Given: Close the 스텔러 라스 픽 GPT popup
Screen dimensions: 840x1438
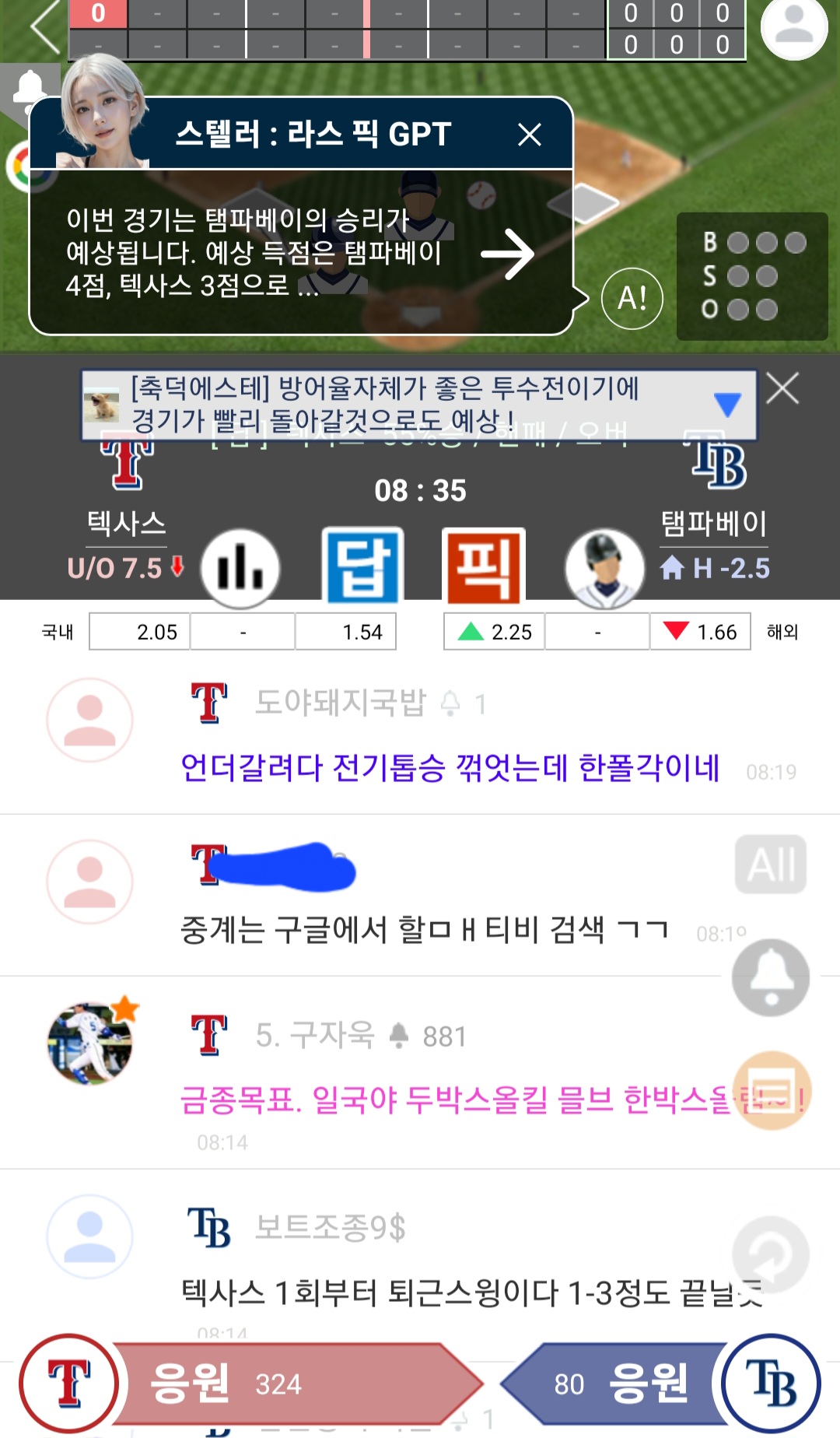Looking at the screenshot, I should point(530,135).
